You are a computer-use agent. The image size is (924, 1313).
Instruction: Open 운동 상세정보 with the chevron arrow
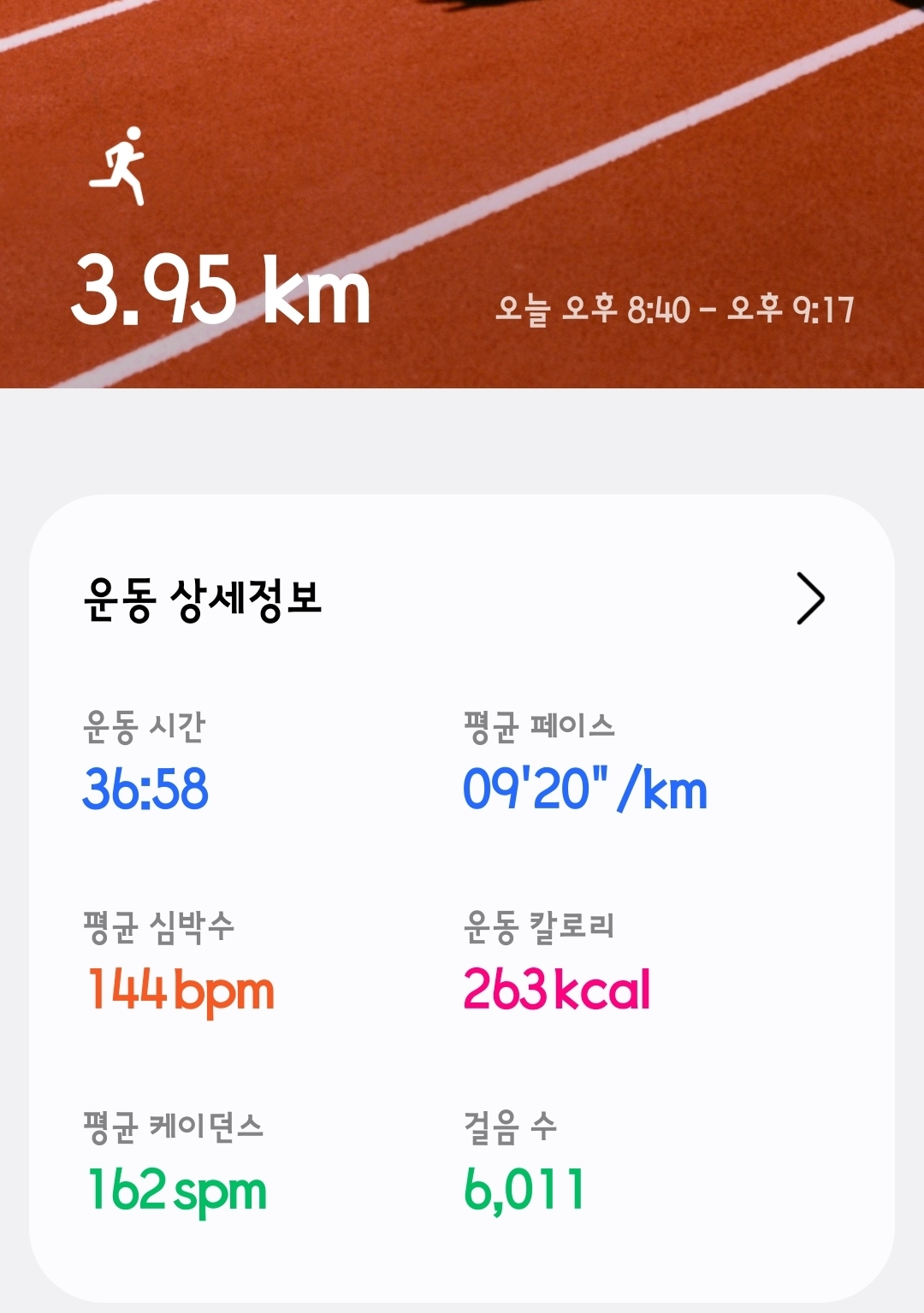click(x=809, y=599)
